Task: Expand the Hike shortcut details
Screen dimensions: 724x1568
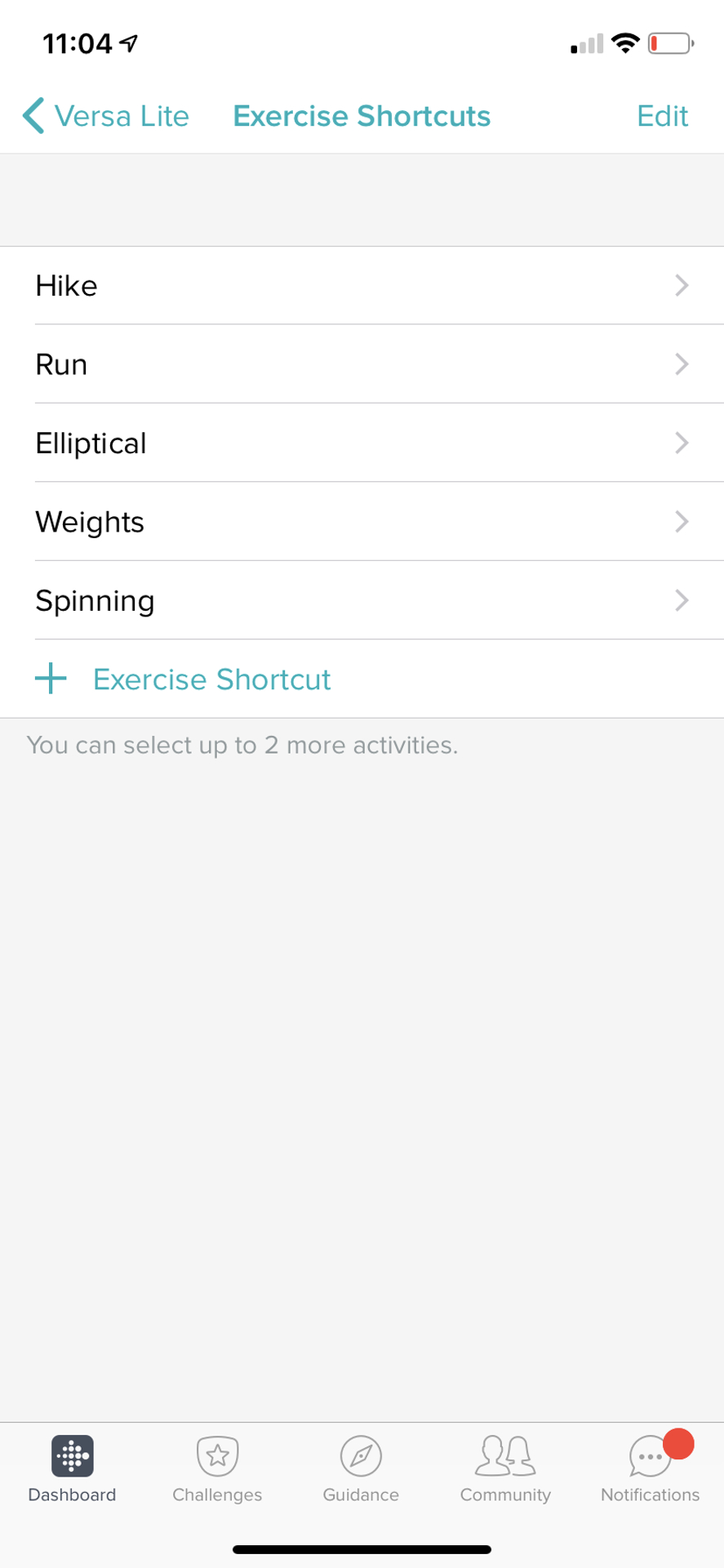Action: 362,285
